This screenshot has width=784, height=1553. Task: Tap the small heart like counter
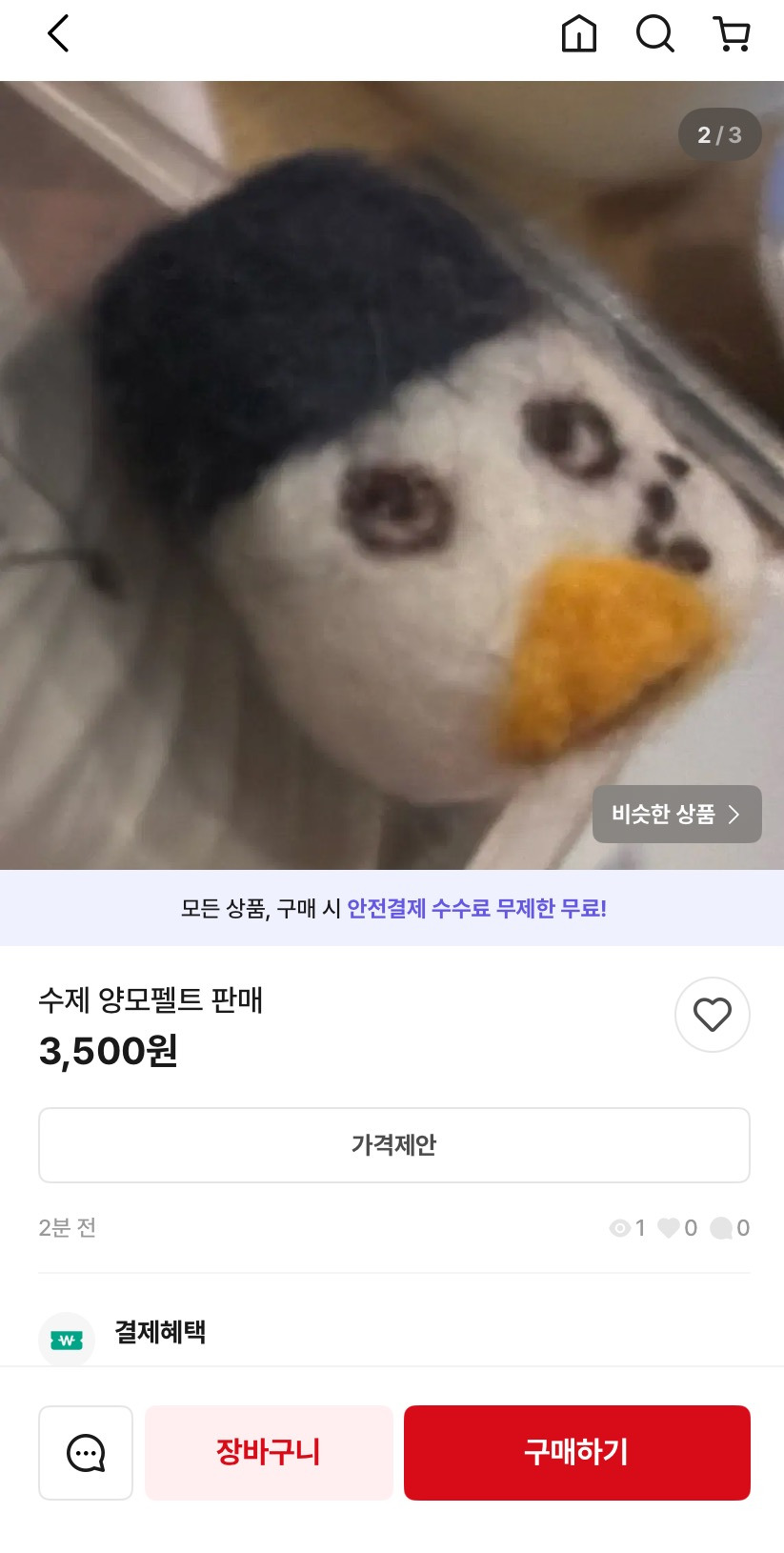tap(670, 1228)
